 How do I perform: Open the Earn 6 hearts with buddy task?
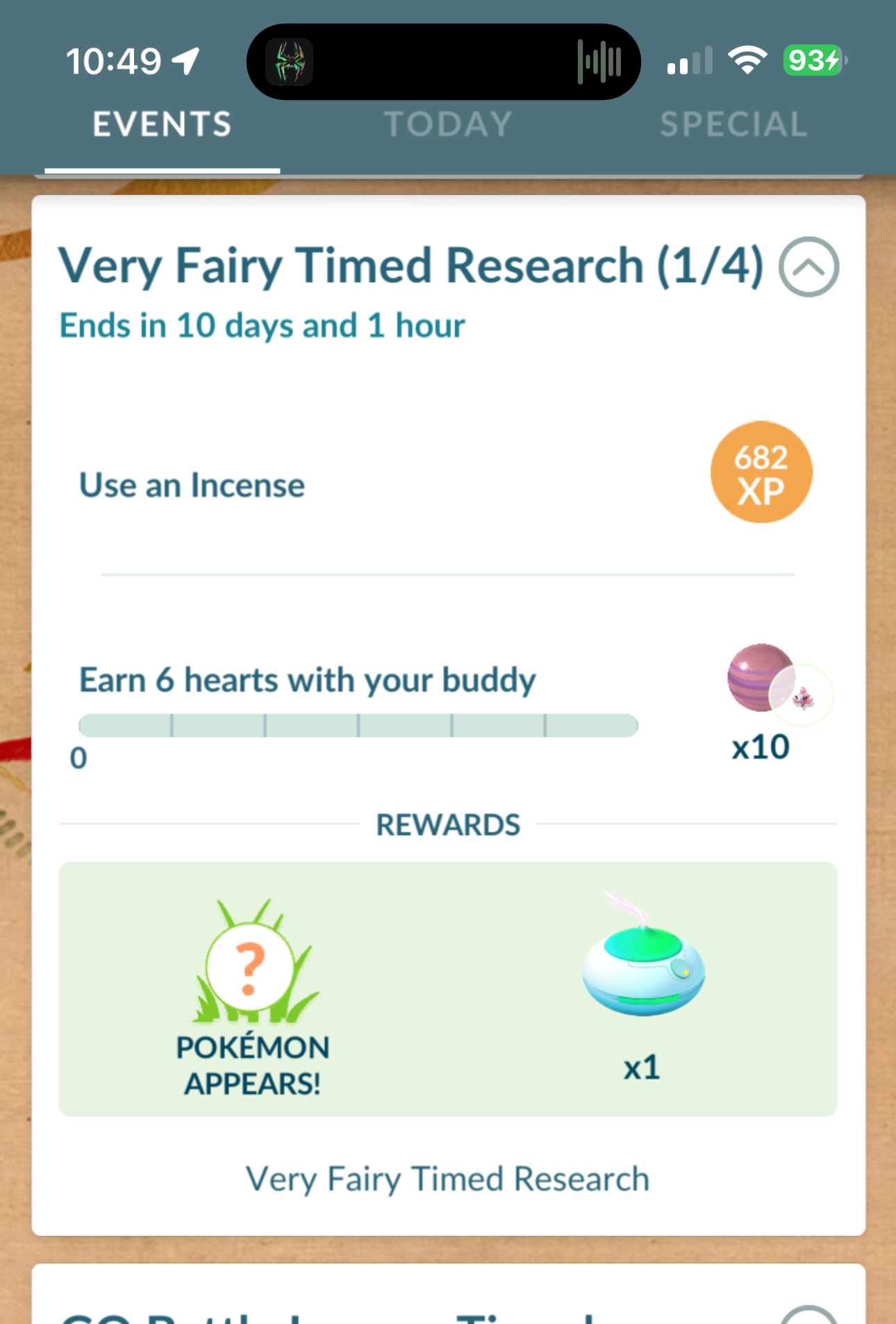(x=307, y=680)
